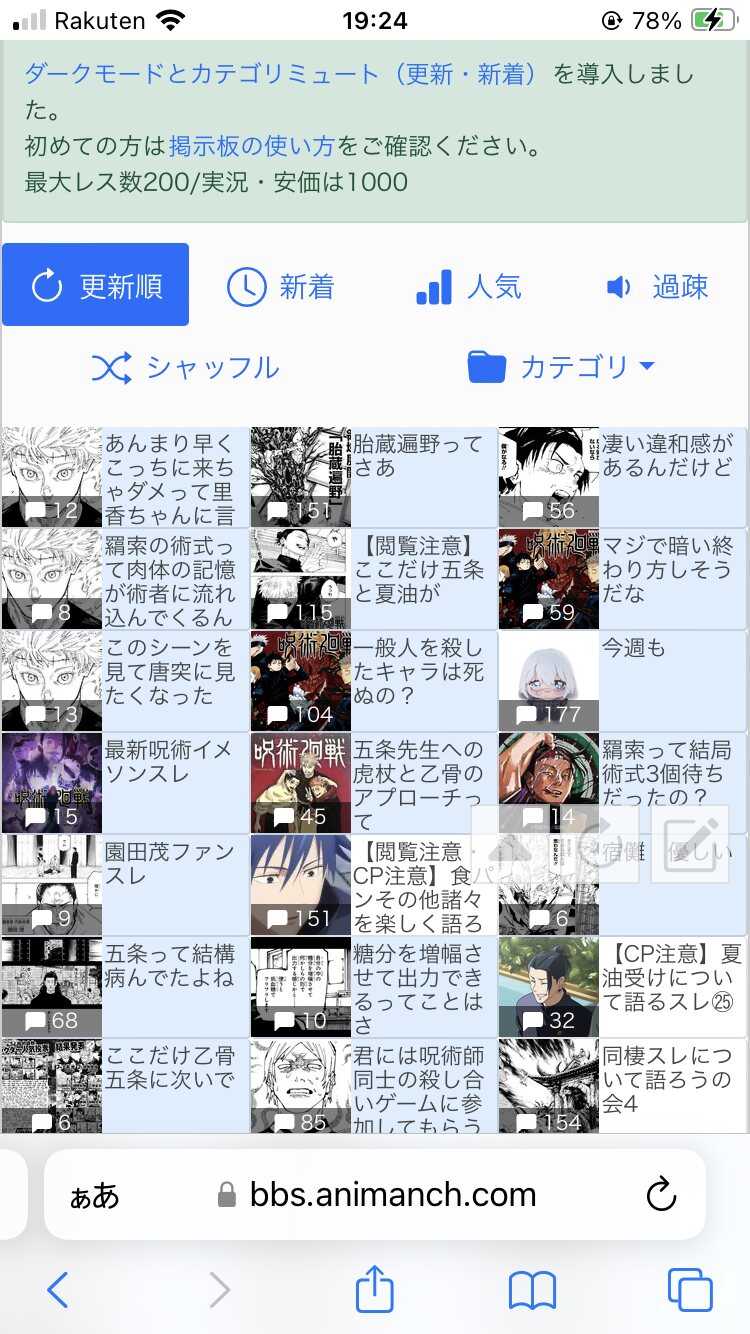Show 人気 popular threads

click(x=469, y=288)
